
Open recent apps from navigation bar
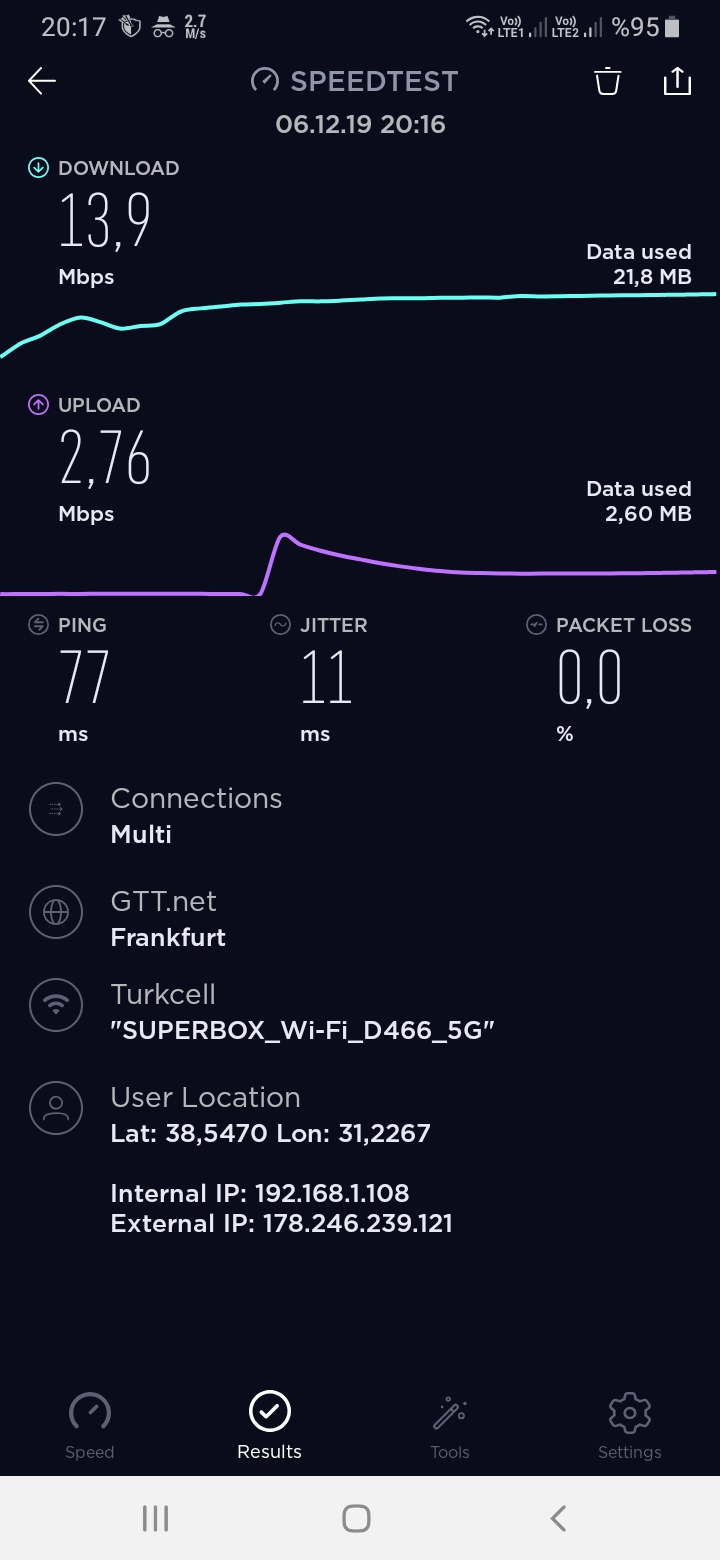click(155, 1518)
